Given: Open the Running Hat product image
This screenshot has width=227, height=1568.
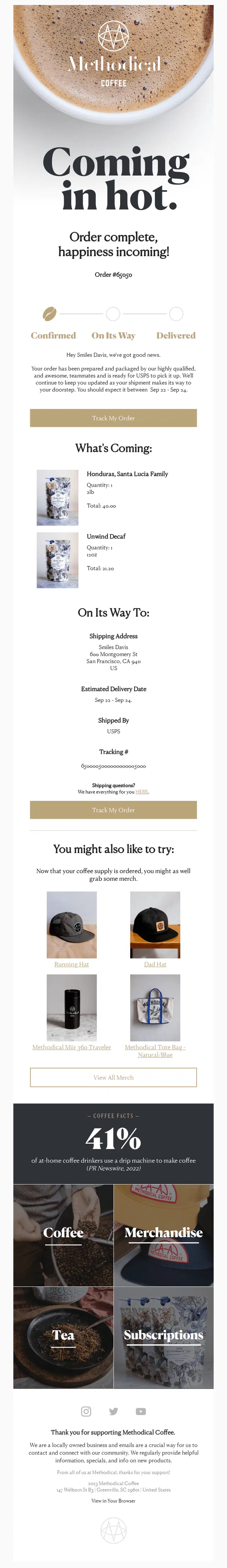Looking at the screenshot, I should coord(72,925).
